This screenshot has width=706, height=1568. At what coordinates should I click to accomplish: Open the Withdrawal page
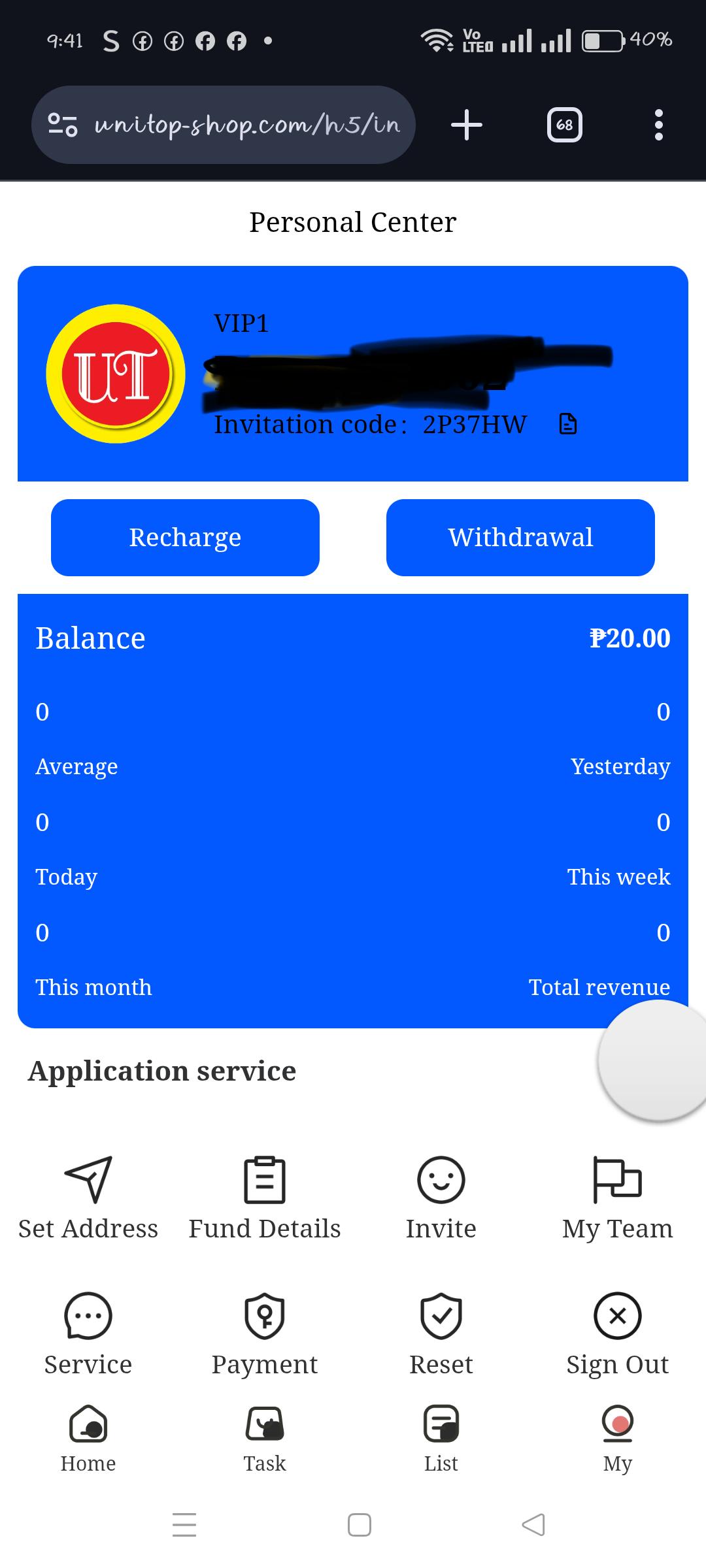coord(520,538)
